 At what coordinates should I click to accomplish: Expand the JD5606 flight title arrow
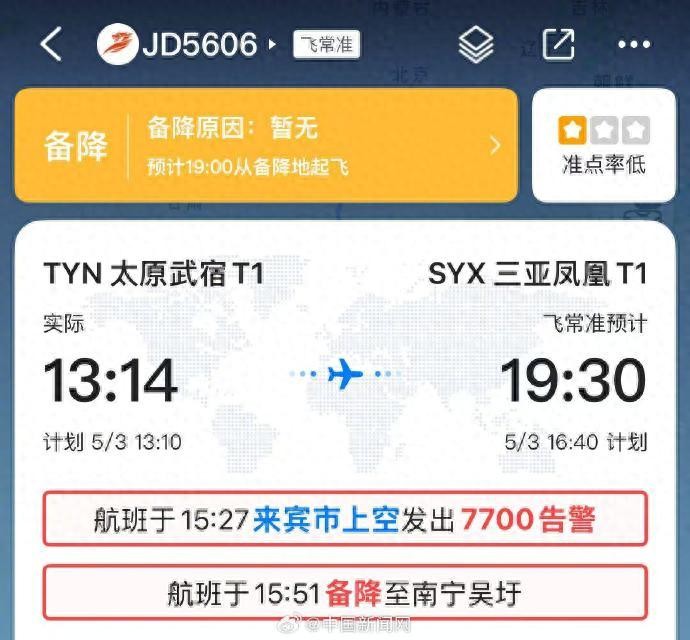click(x=272, y=45)
